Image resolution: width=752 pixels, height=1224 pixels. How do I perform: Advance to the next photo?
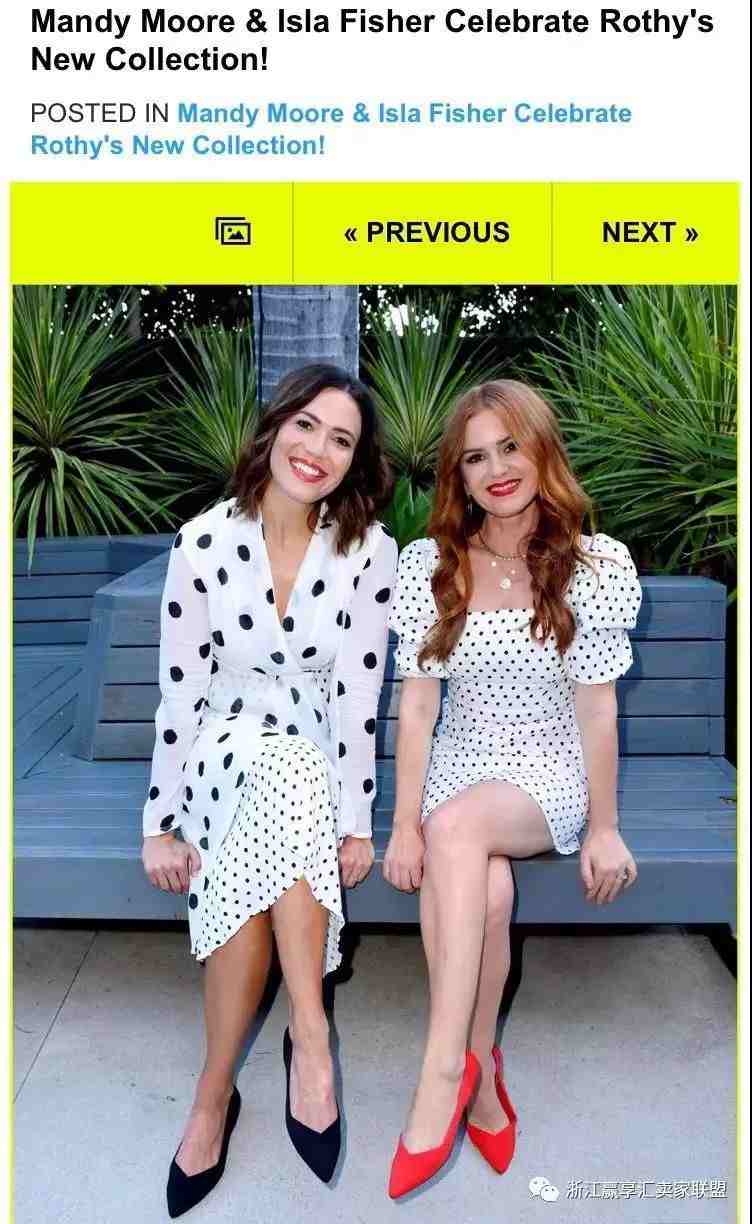tap(649, 232)
